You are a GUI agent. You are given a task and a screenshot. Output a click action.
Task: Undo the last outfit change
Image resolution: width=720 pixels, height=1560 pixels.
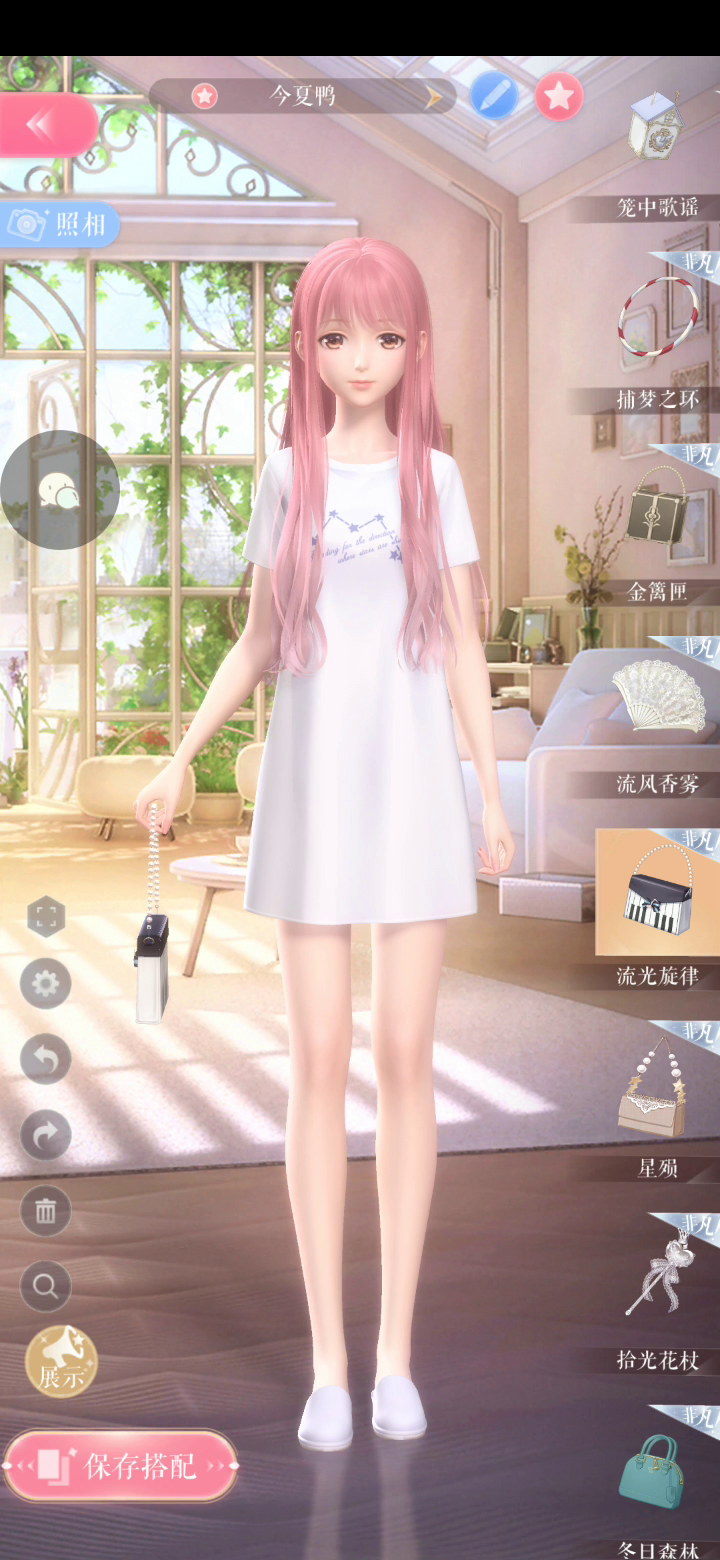click(x=46, y=1059)
